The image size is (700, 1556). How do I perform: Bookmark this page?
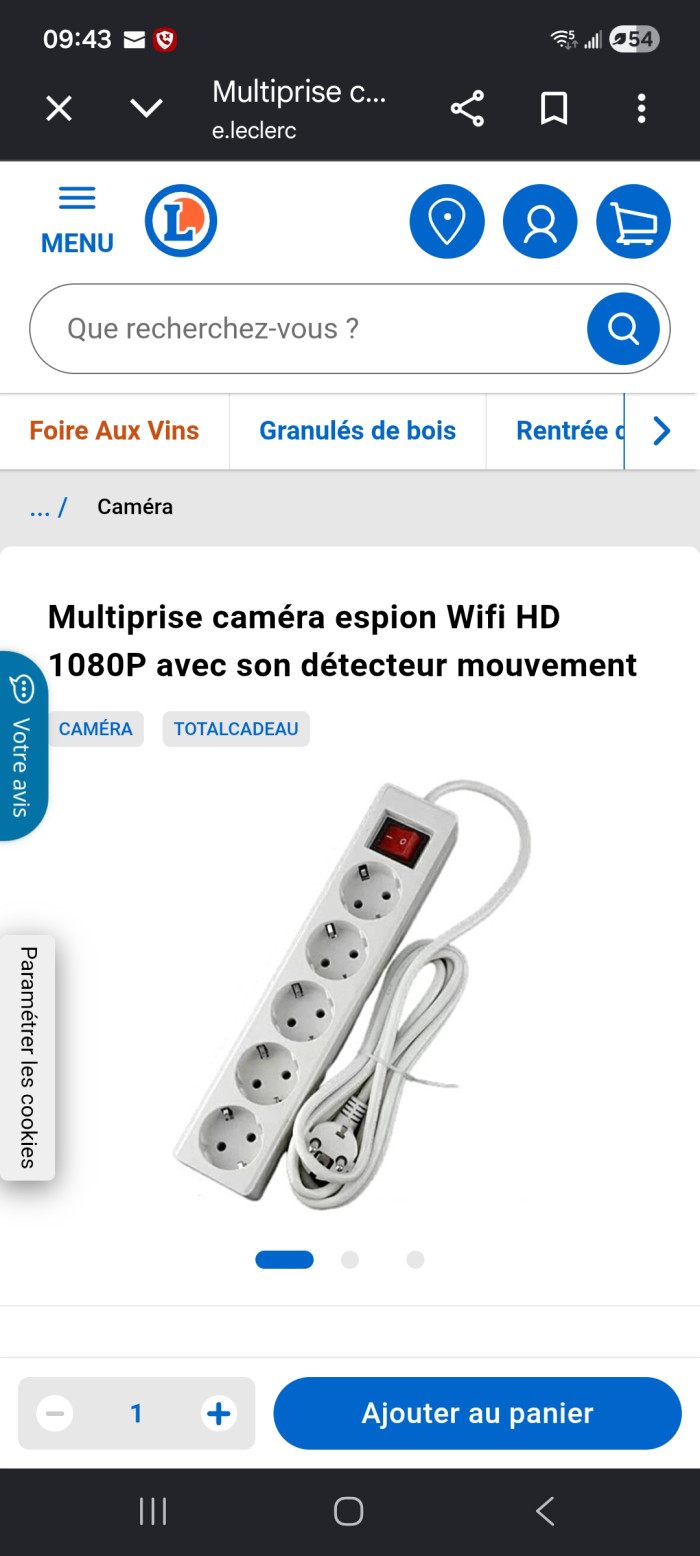(554, 108)
